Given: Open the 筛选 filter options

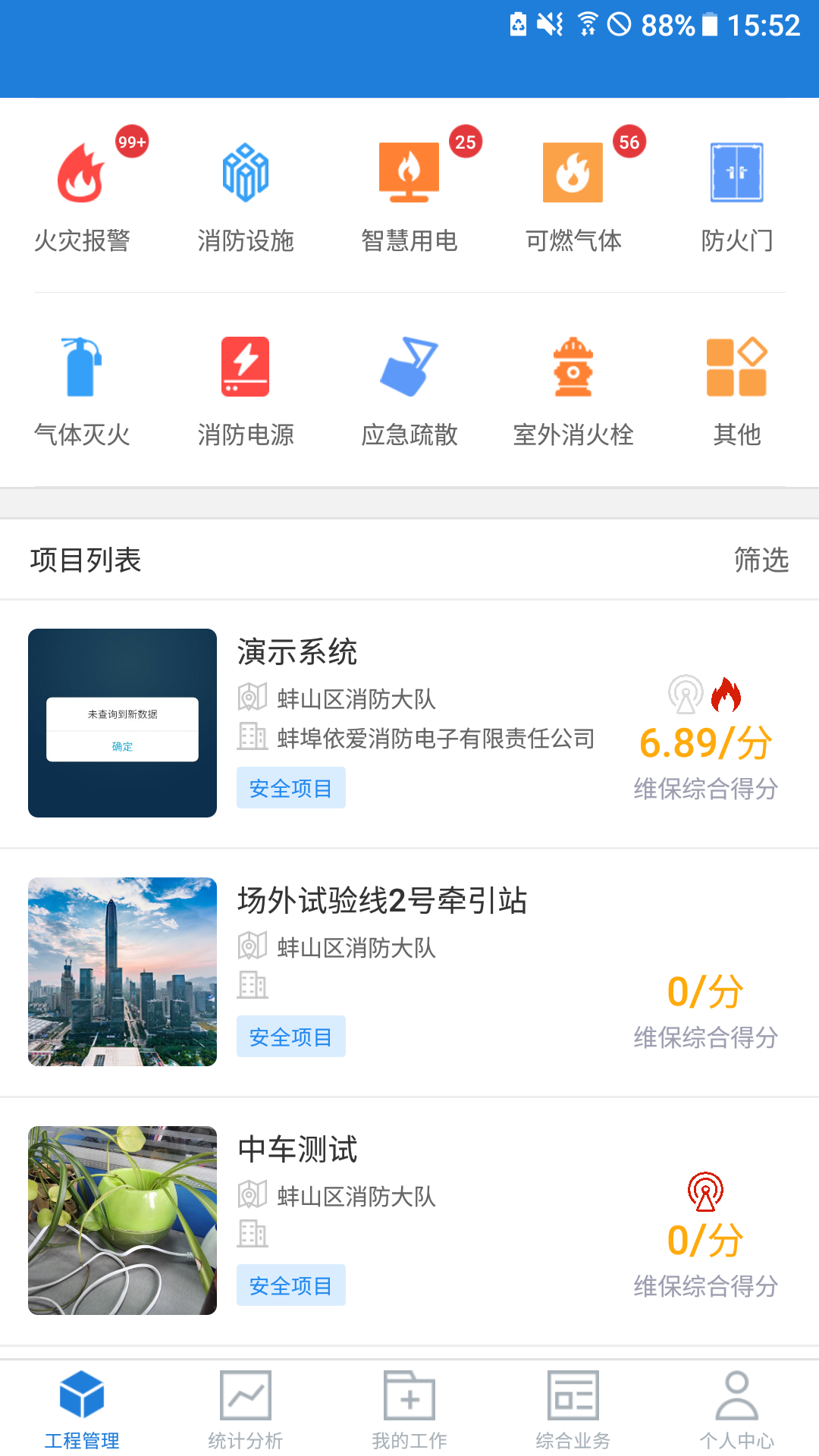Looking at the screenshot, I should 761,561.
